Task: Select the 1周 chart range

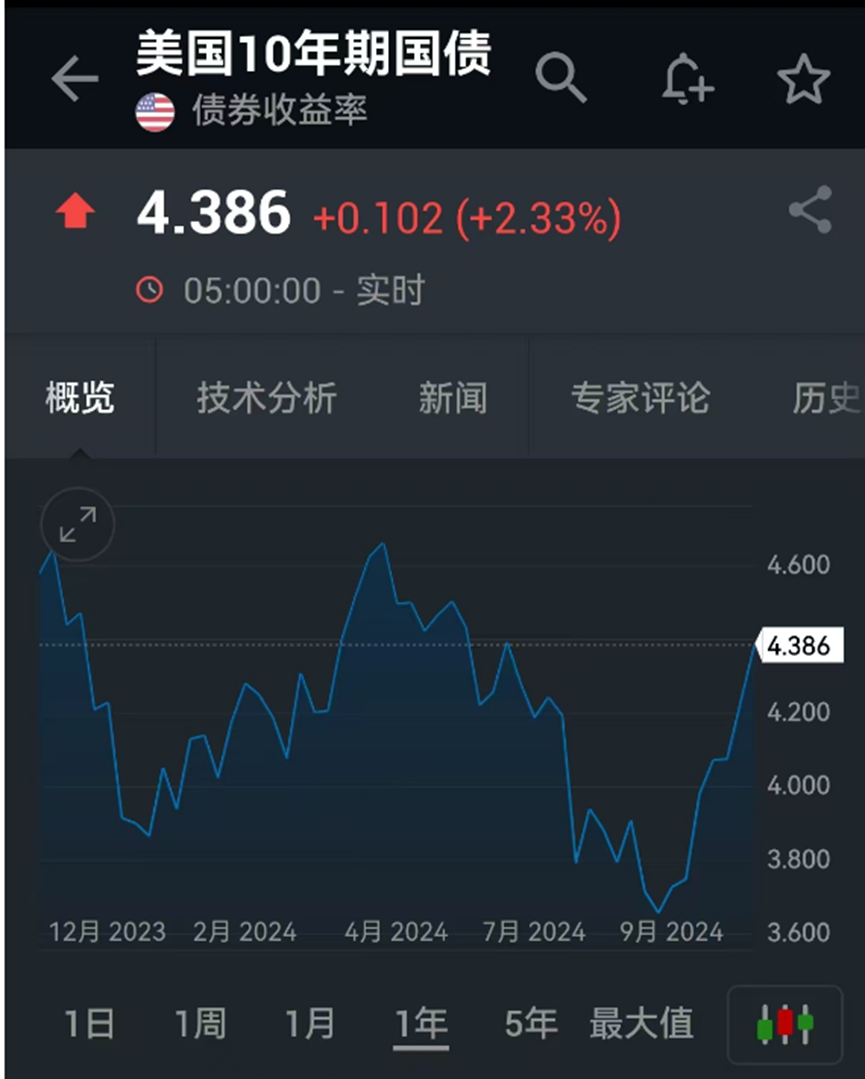Action: [x=200, y=1023]
